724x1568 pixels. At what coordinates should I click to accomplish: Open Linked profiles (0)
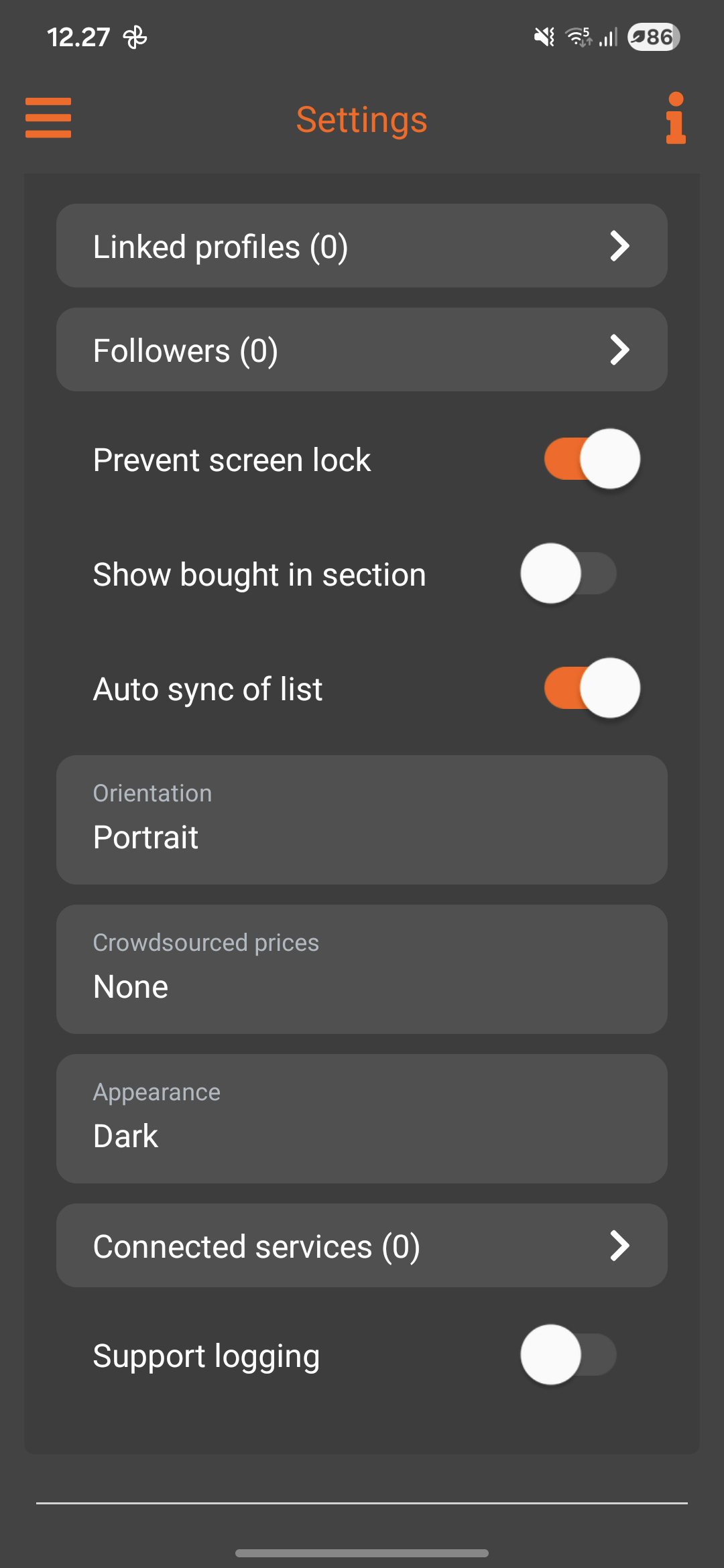pos(362,246)
